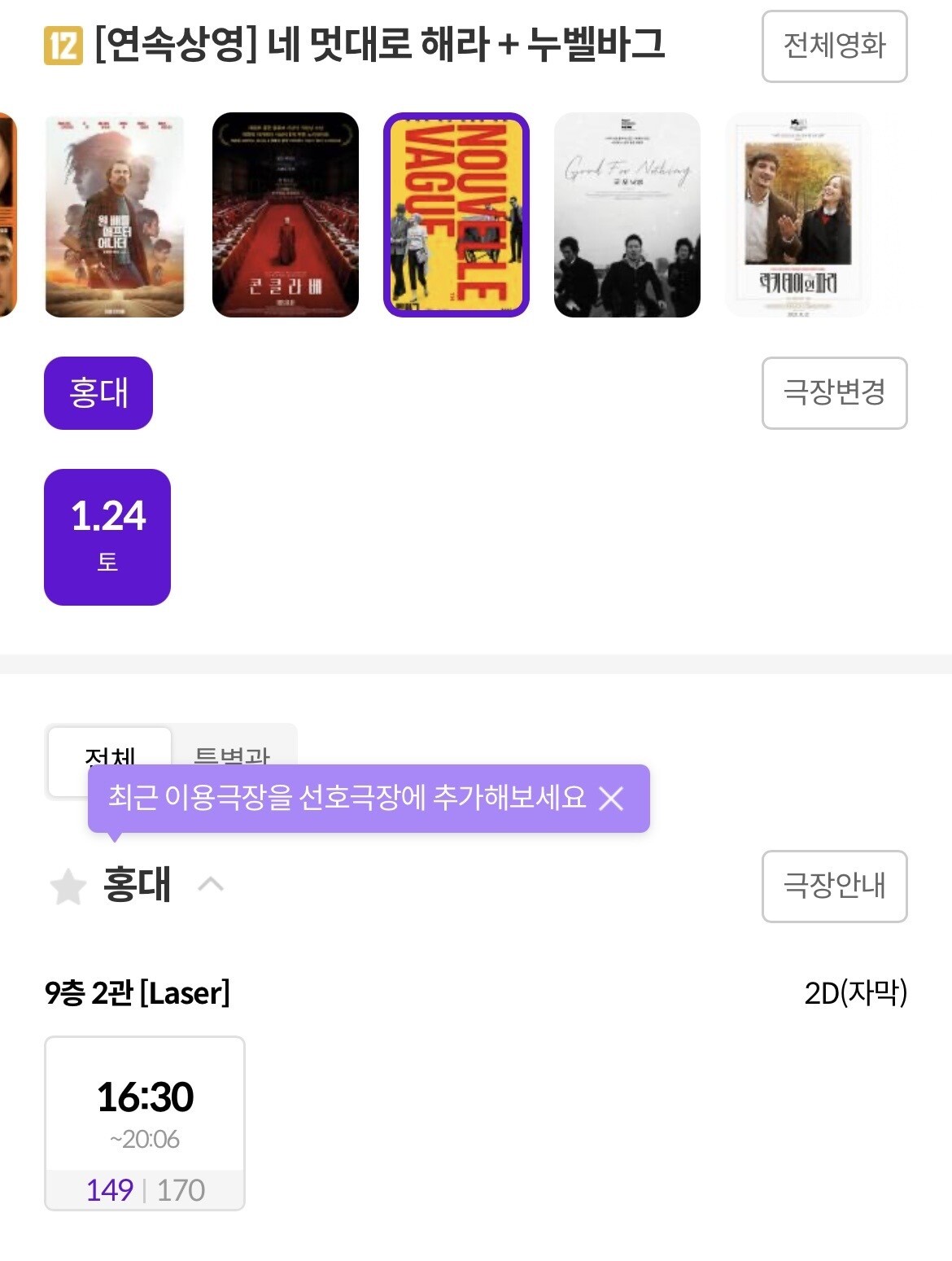The image size is (952, 1261).
Task: Open the 전체영화 movie list
Action: pos(834,46)
